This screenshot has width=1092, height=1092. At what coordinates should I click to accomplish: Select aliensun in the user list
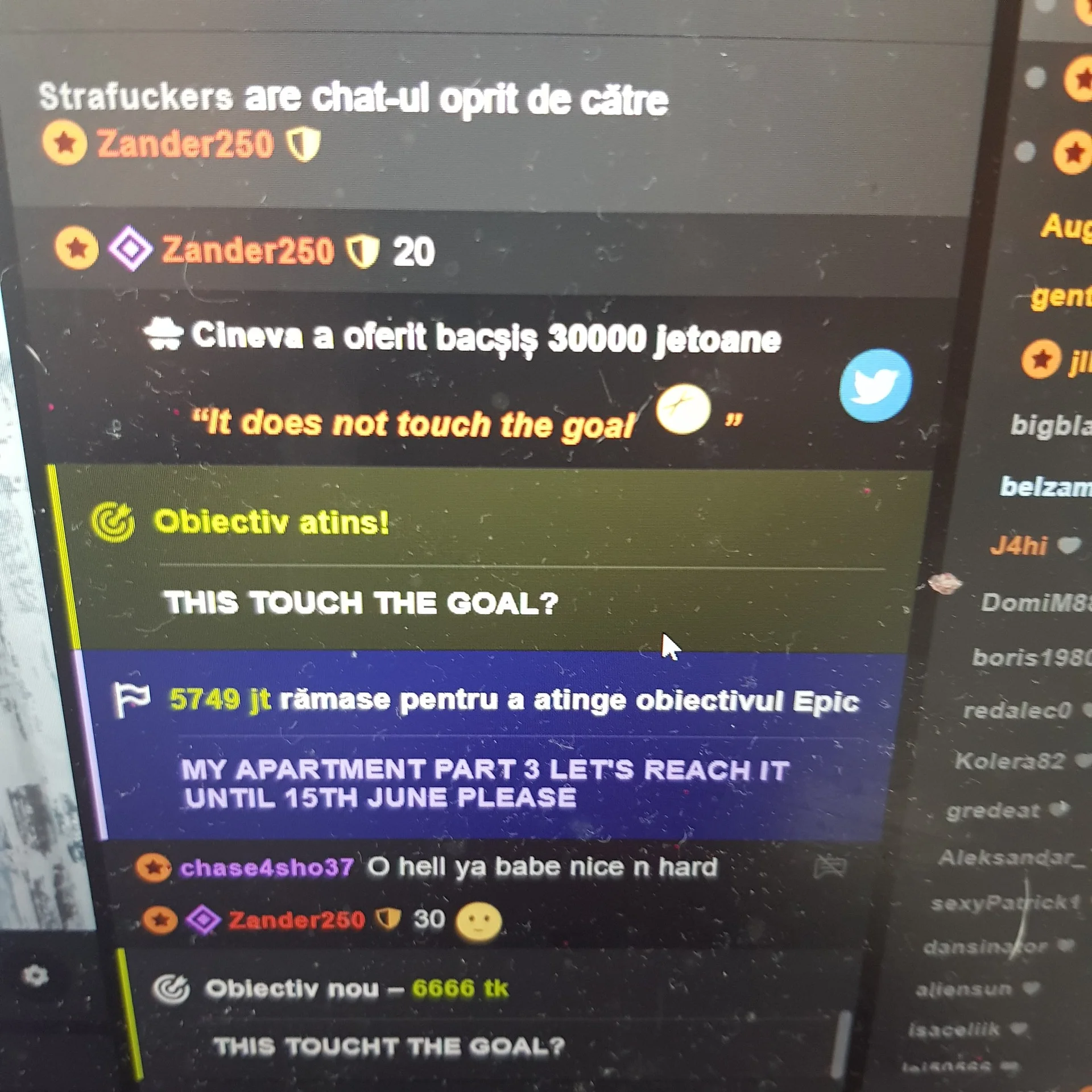(x=964, y=990)
